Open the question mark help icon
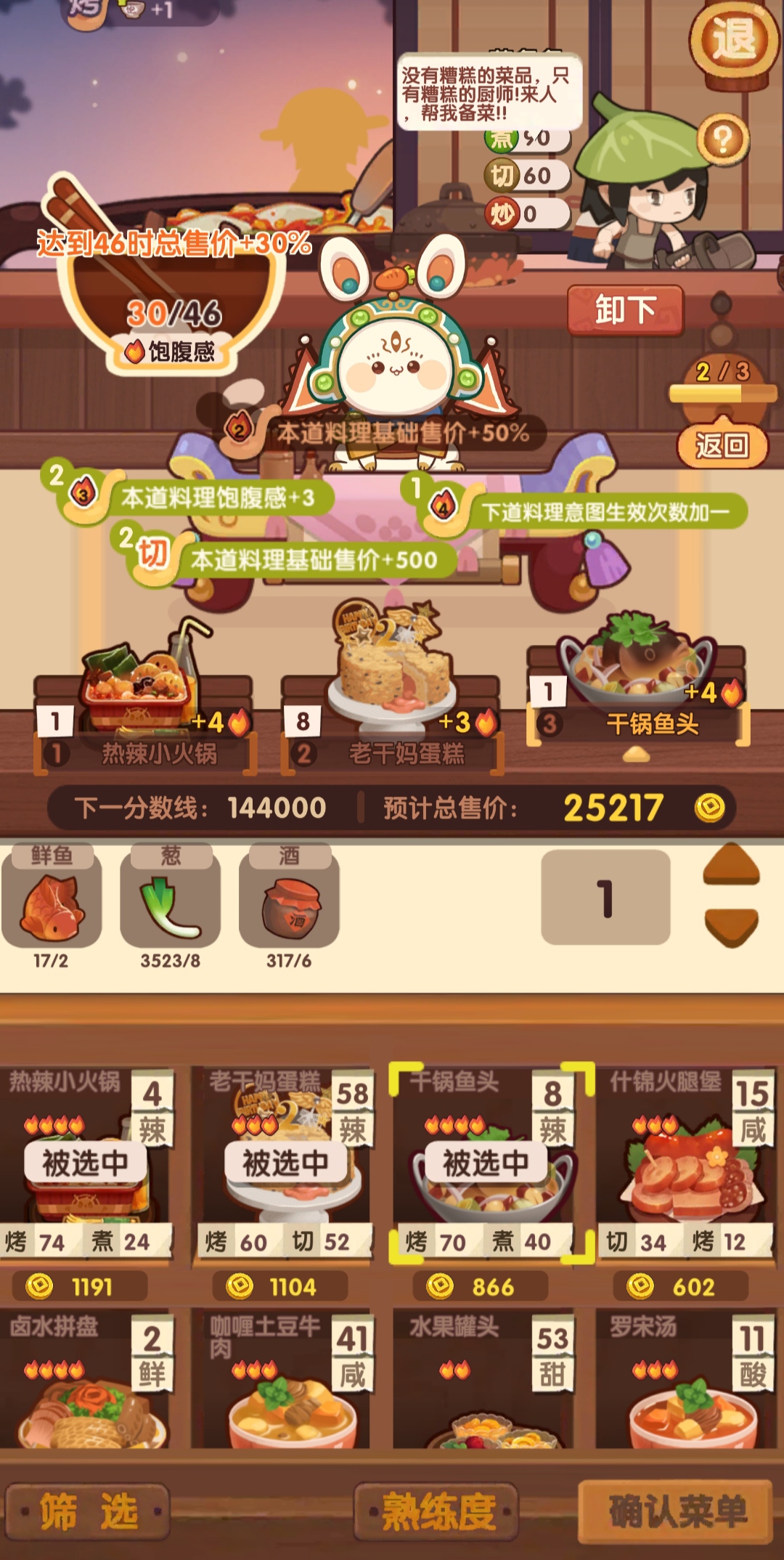The image size is (784, 1560). (x=722, y=138)
